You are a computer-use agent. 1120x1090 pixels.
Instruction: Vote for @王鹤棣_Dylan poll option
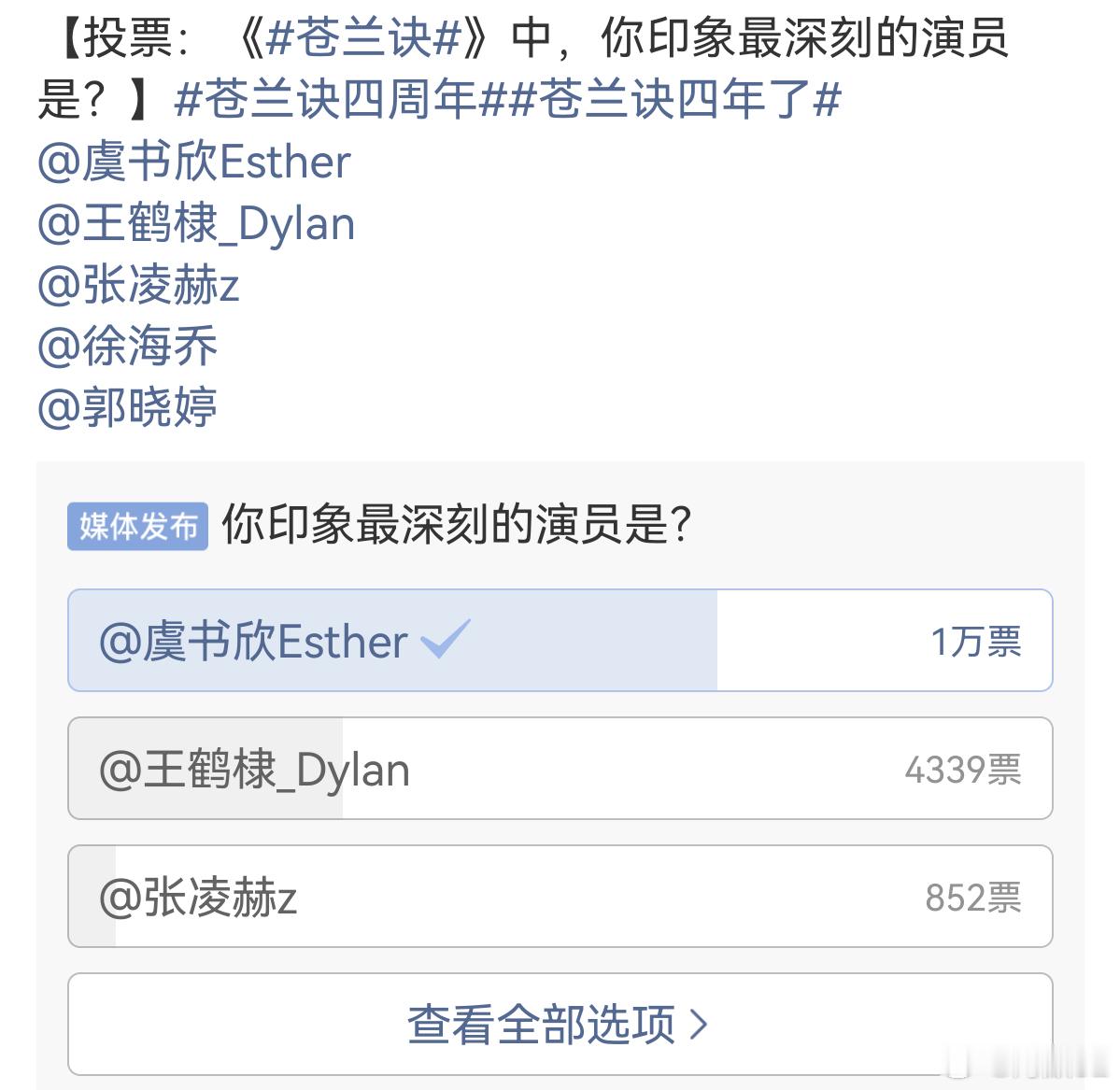[560, 769]
